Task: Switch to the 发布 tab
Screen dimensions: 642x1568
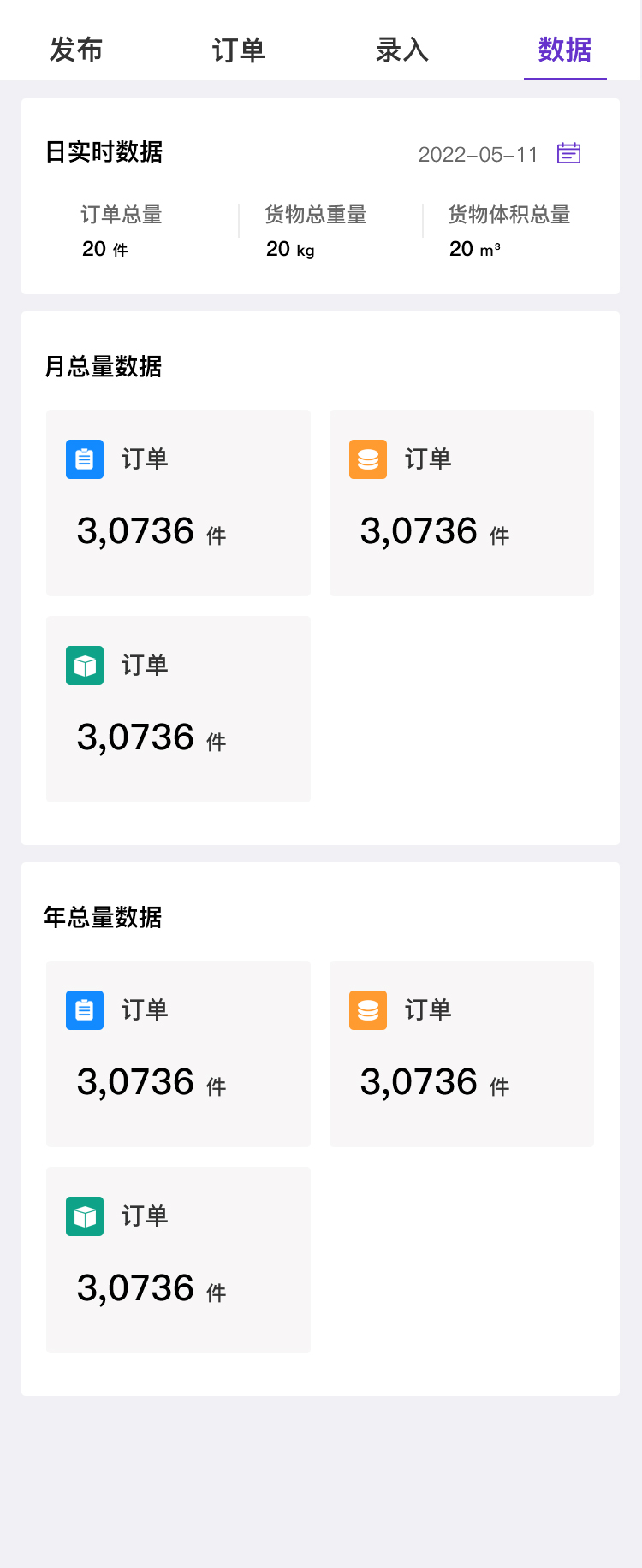Action: [76, 50]
